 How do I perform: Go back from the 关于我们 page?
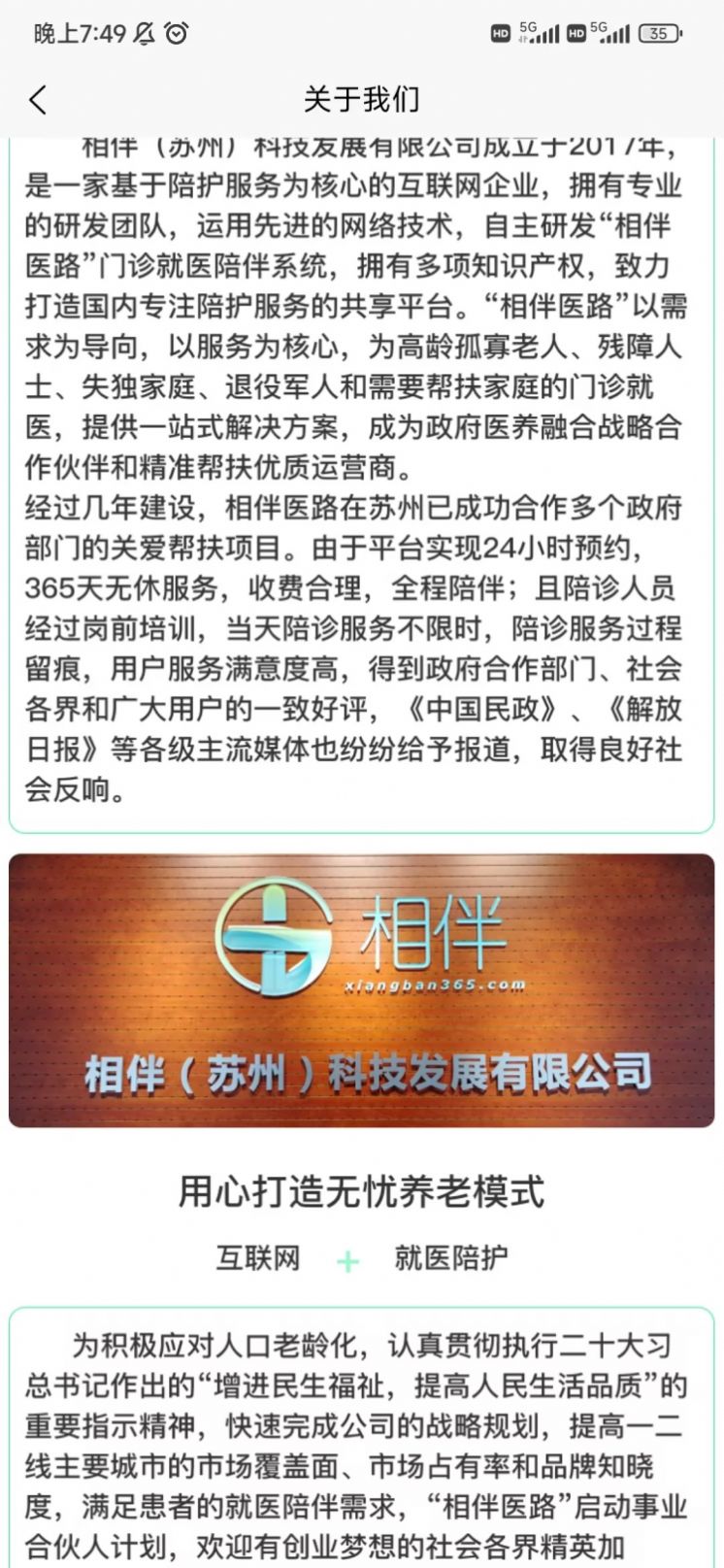38,99
